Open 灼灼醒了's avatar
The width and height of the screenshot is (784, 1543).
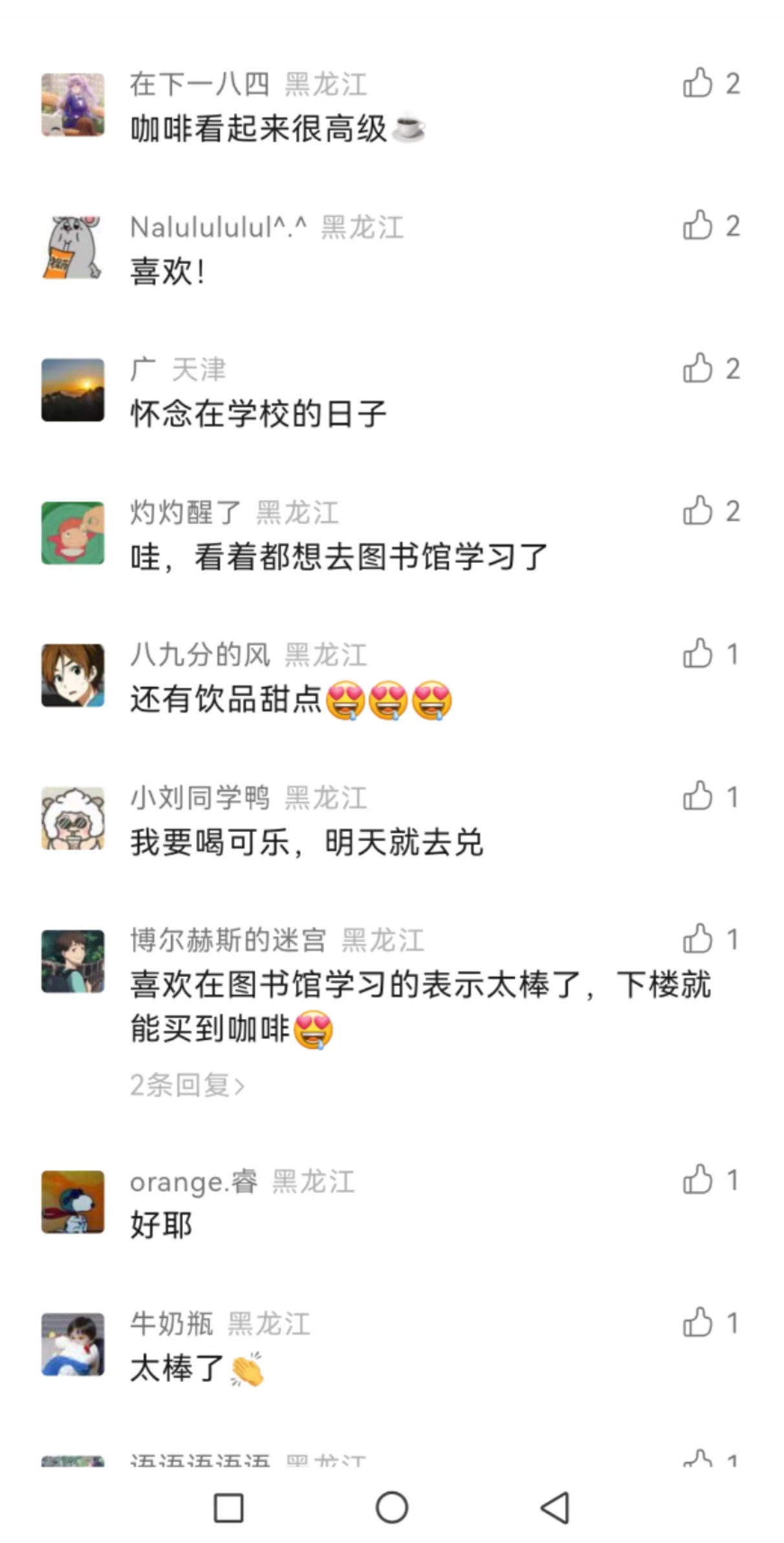click(73, 533)
